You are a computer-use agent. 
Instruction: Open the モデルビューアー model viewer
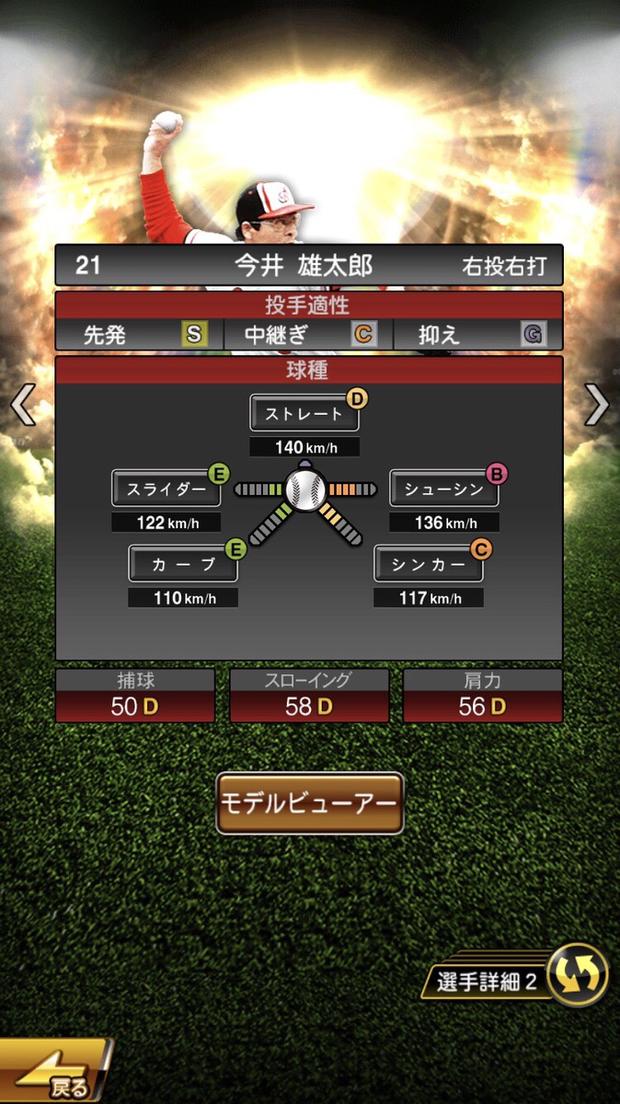[x=310, y=804]
